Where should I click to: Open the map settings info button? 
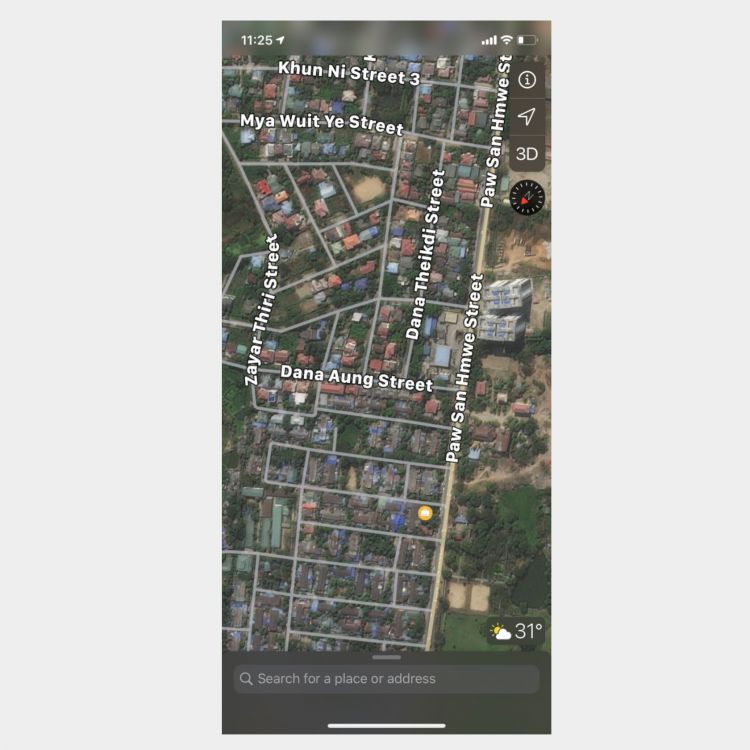point(527,80)
